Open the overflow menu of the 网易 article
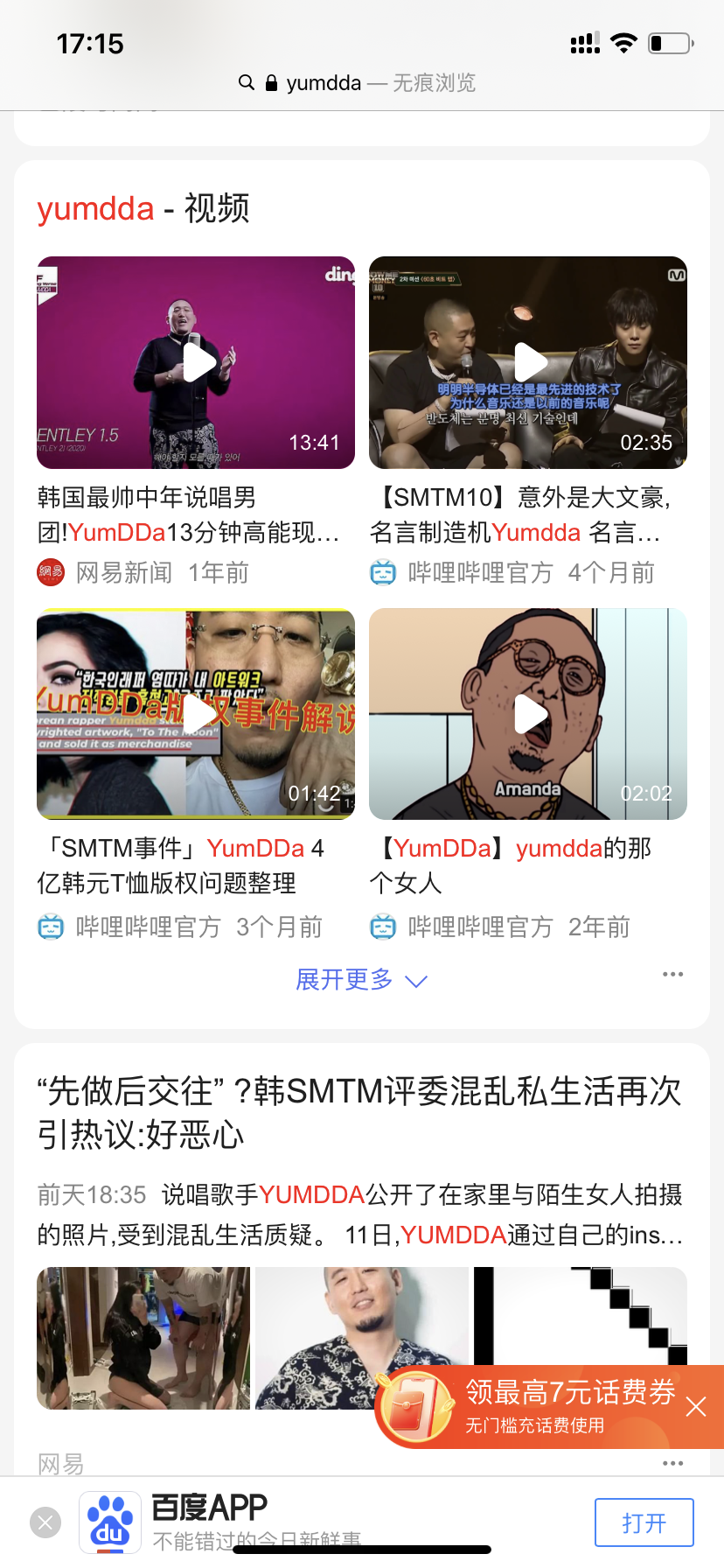 coord(672,1463)
